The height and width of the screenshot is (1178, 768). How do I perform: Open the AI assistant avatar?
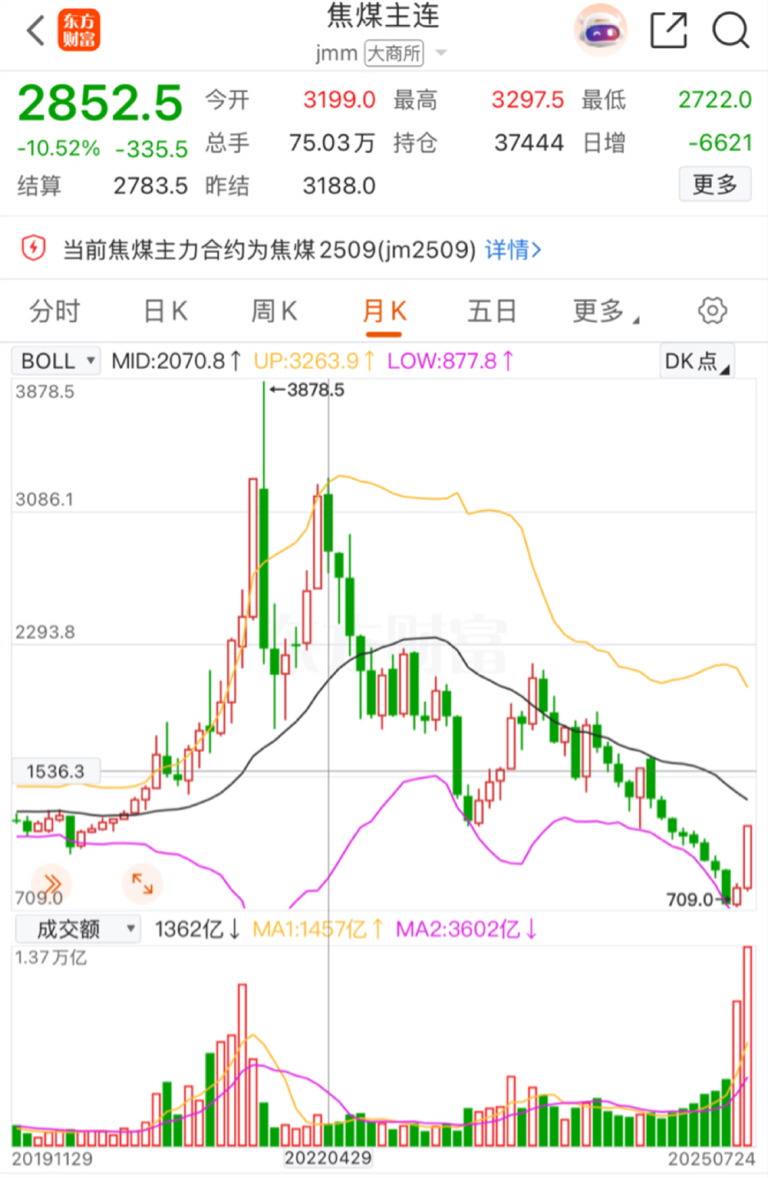pyautogui.click(x=600, y=31)
